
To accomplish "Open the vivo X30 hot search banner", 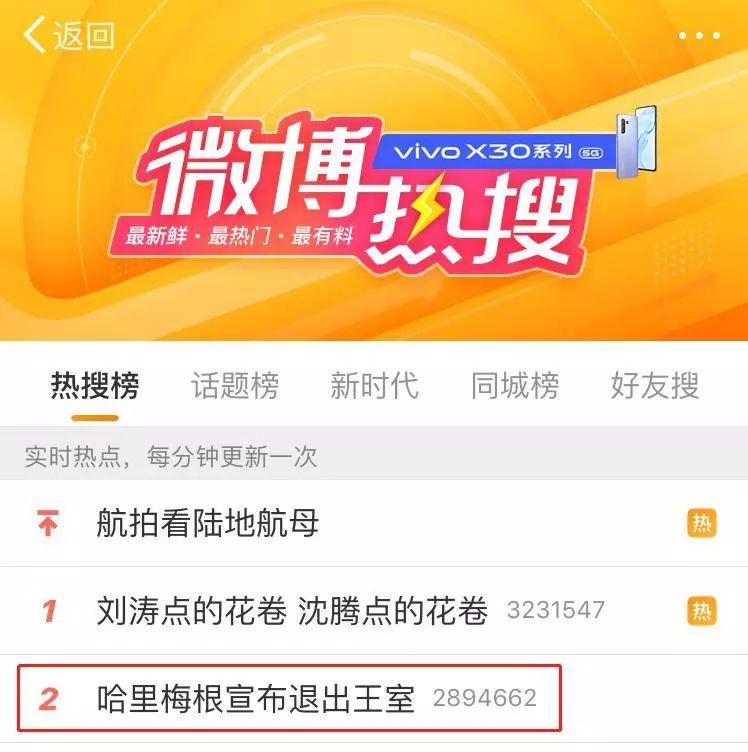I will pos(374,190).
